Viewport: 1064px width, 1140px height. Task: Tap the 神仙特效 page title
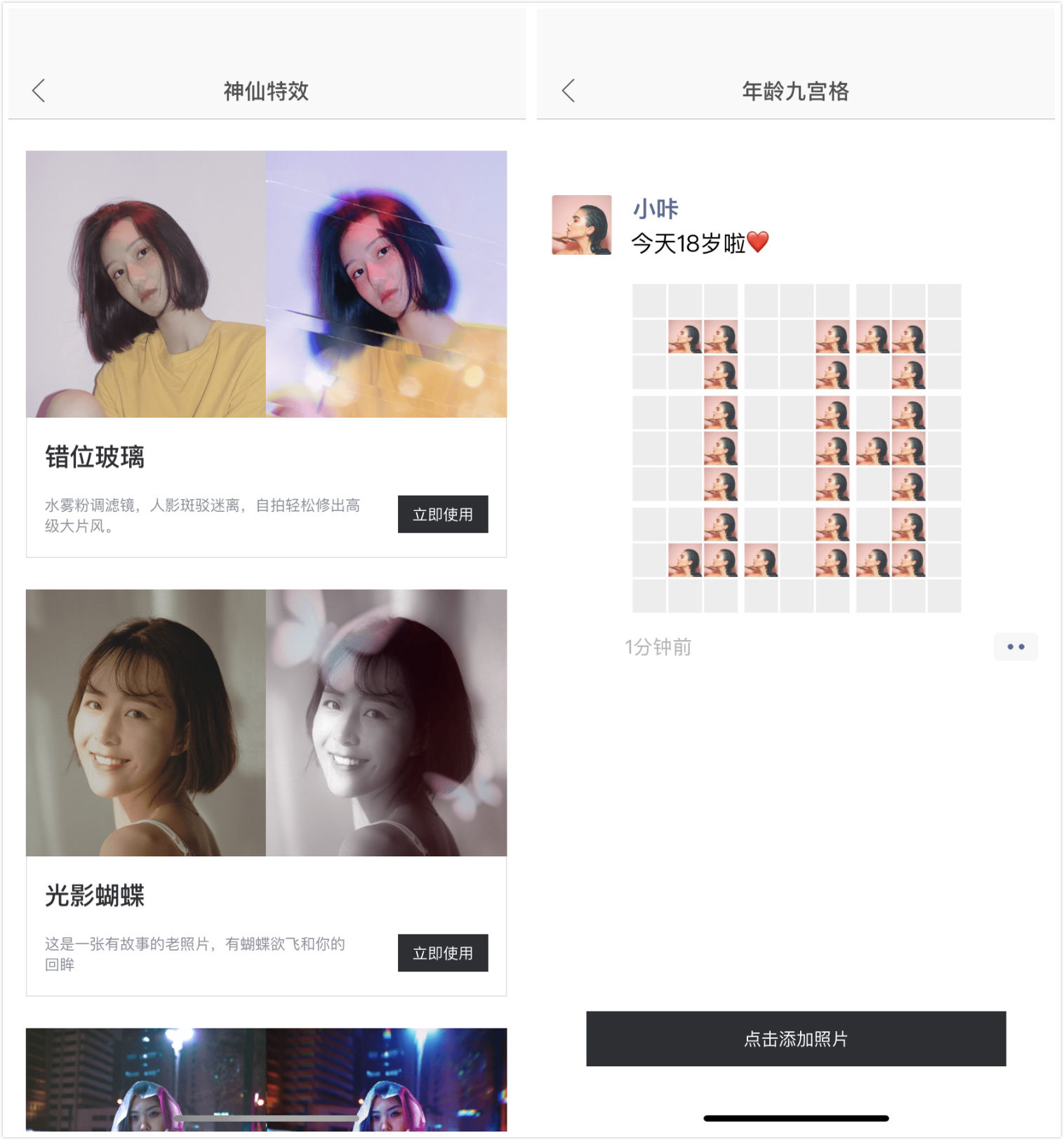pos(267,91)
